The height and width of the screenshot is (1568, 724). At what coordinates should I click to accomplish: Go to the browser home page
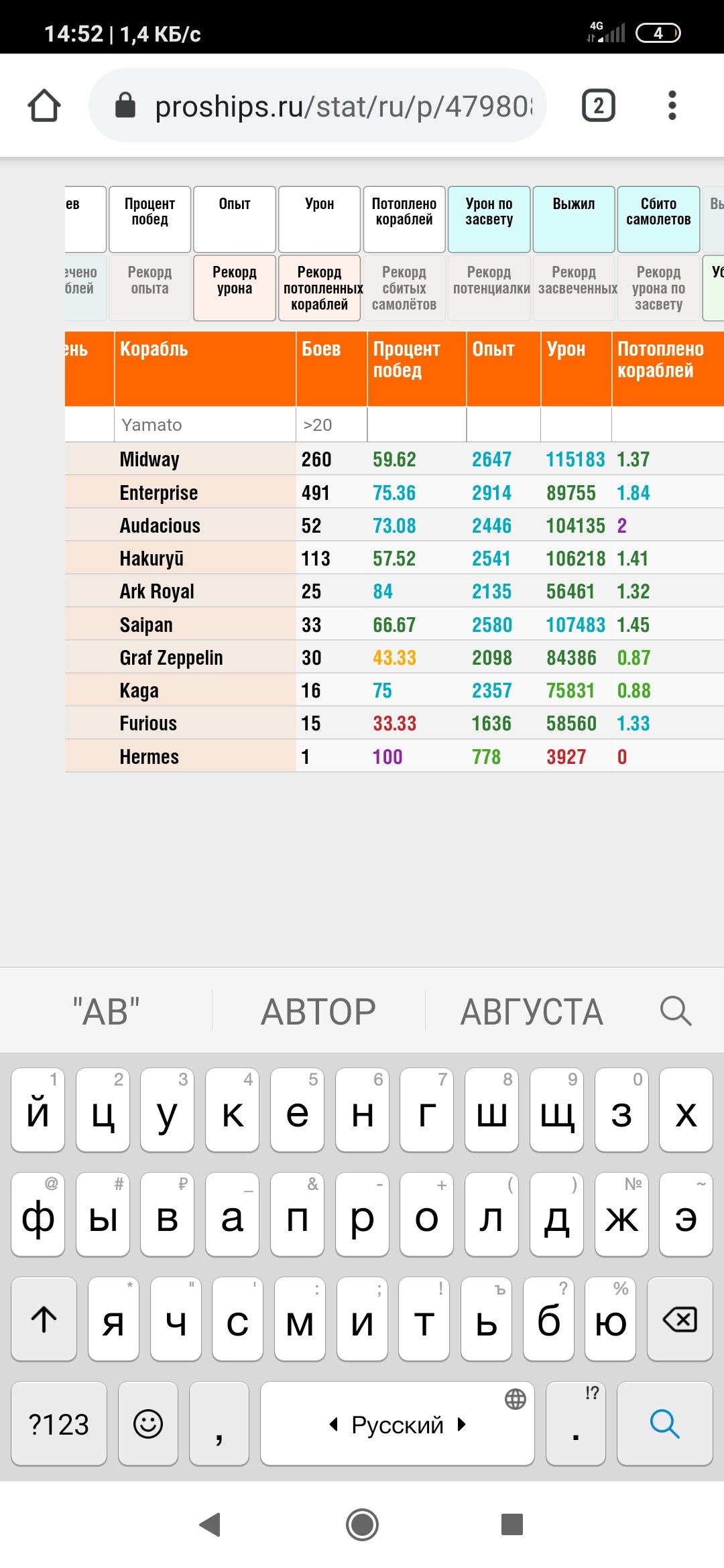pyautogui.click(x=44, y=105)
